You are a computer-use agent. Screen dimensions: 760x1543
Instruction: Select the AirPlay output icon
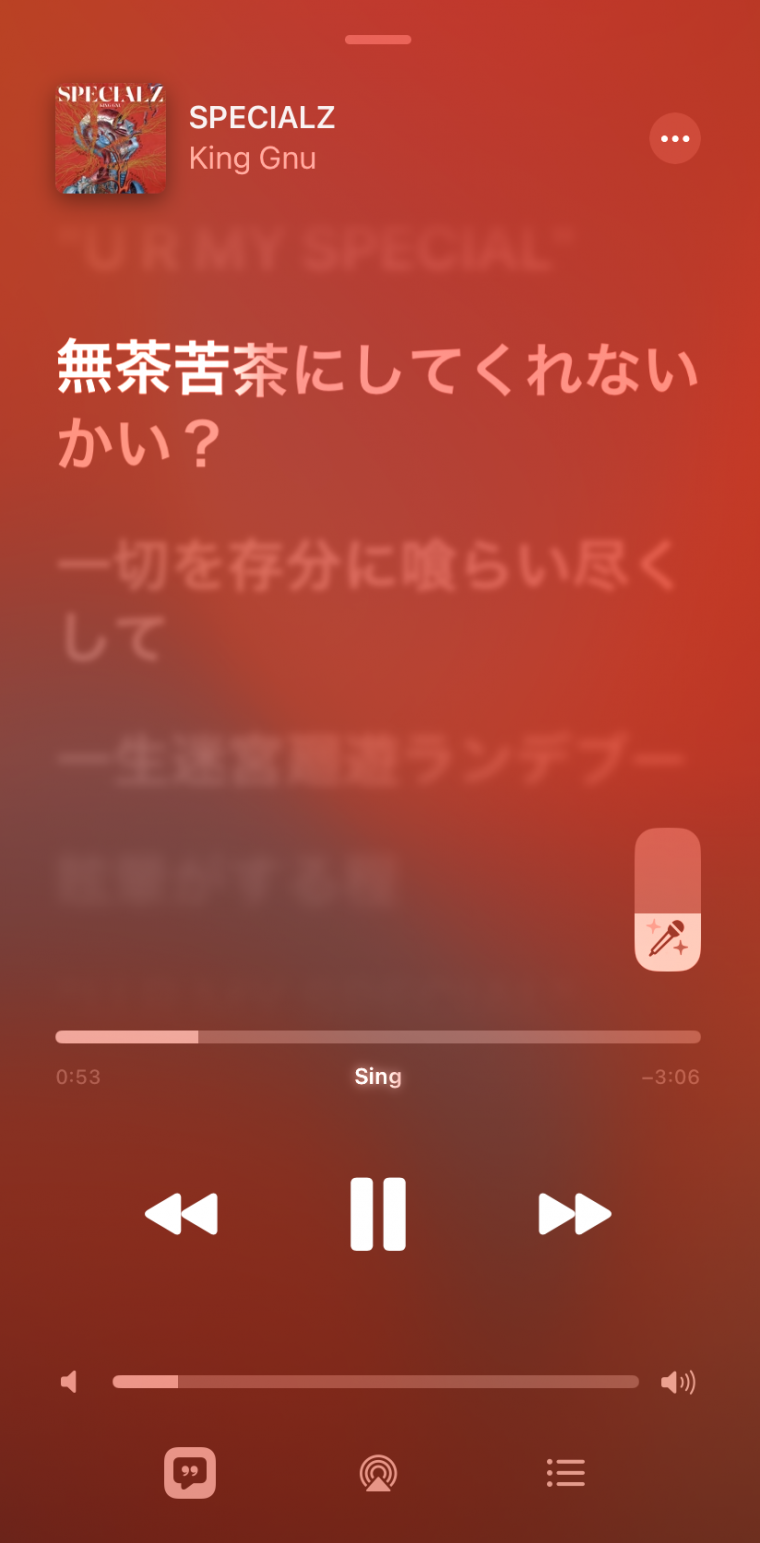pos(378,1472)
